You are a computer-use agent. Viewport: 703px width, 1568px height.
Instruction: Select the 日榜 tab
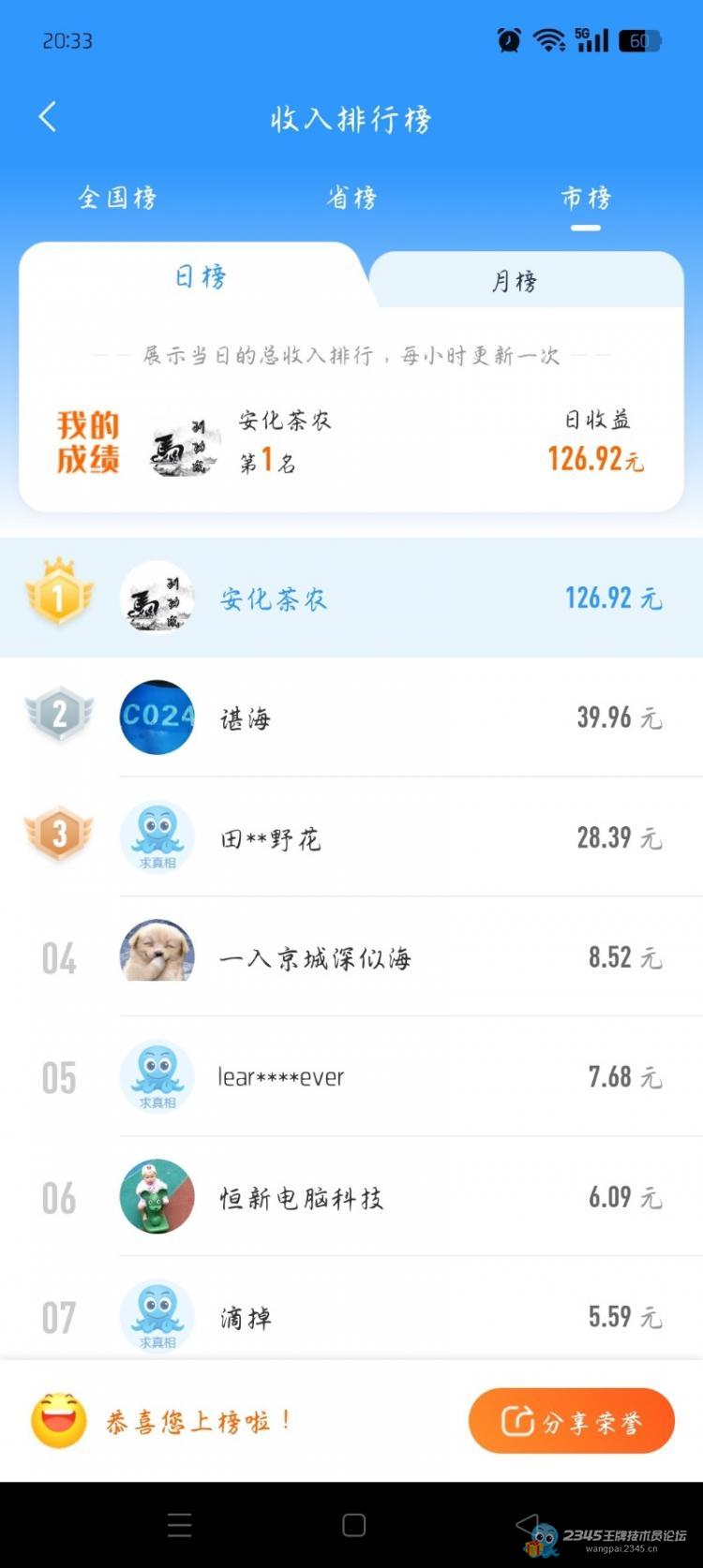[x=201, y=277]
